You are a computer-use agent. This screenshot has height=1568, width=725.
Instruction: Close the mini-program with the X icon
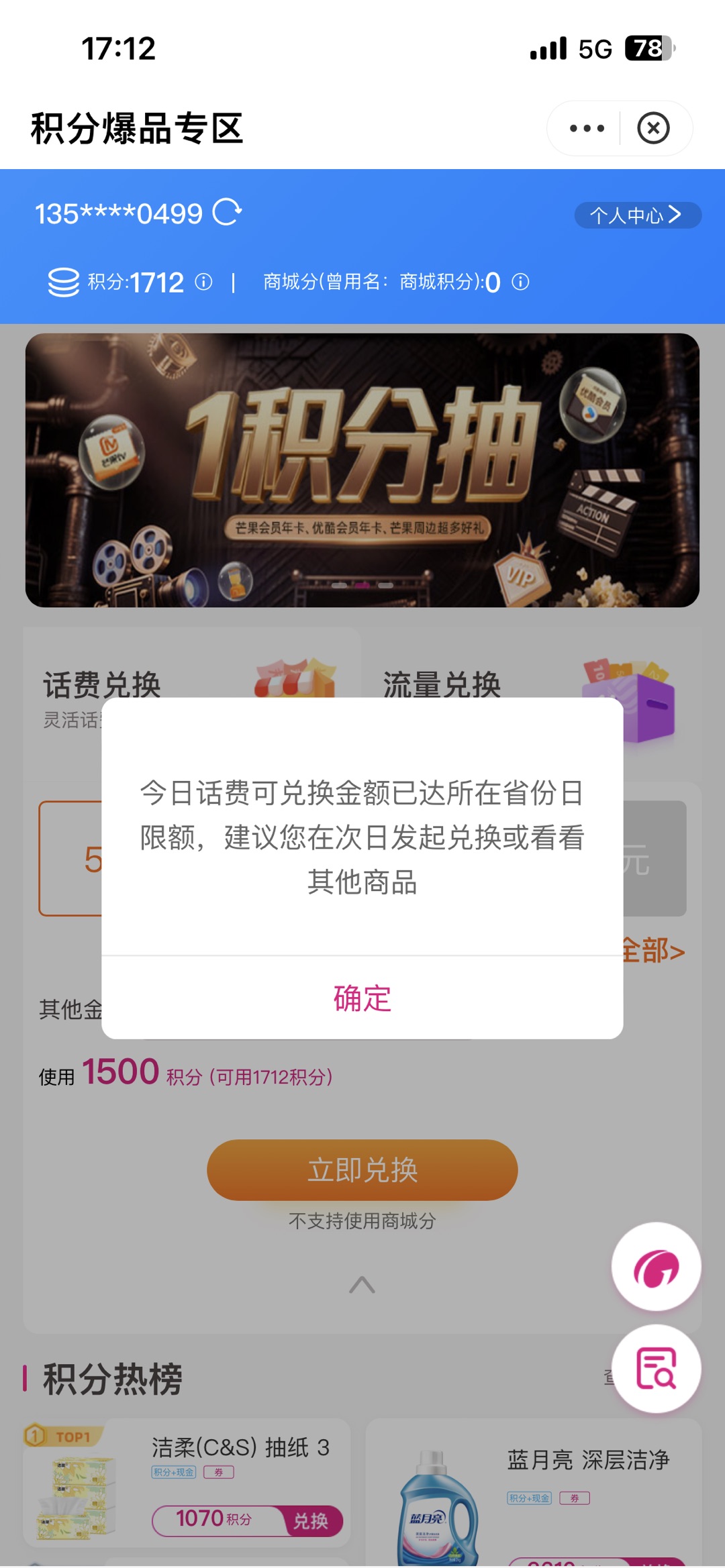(x=653, y=128)
